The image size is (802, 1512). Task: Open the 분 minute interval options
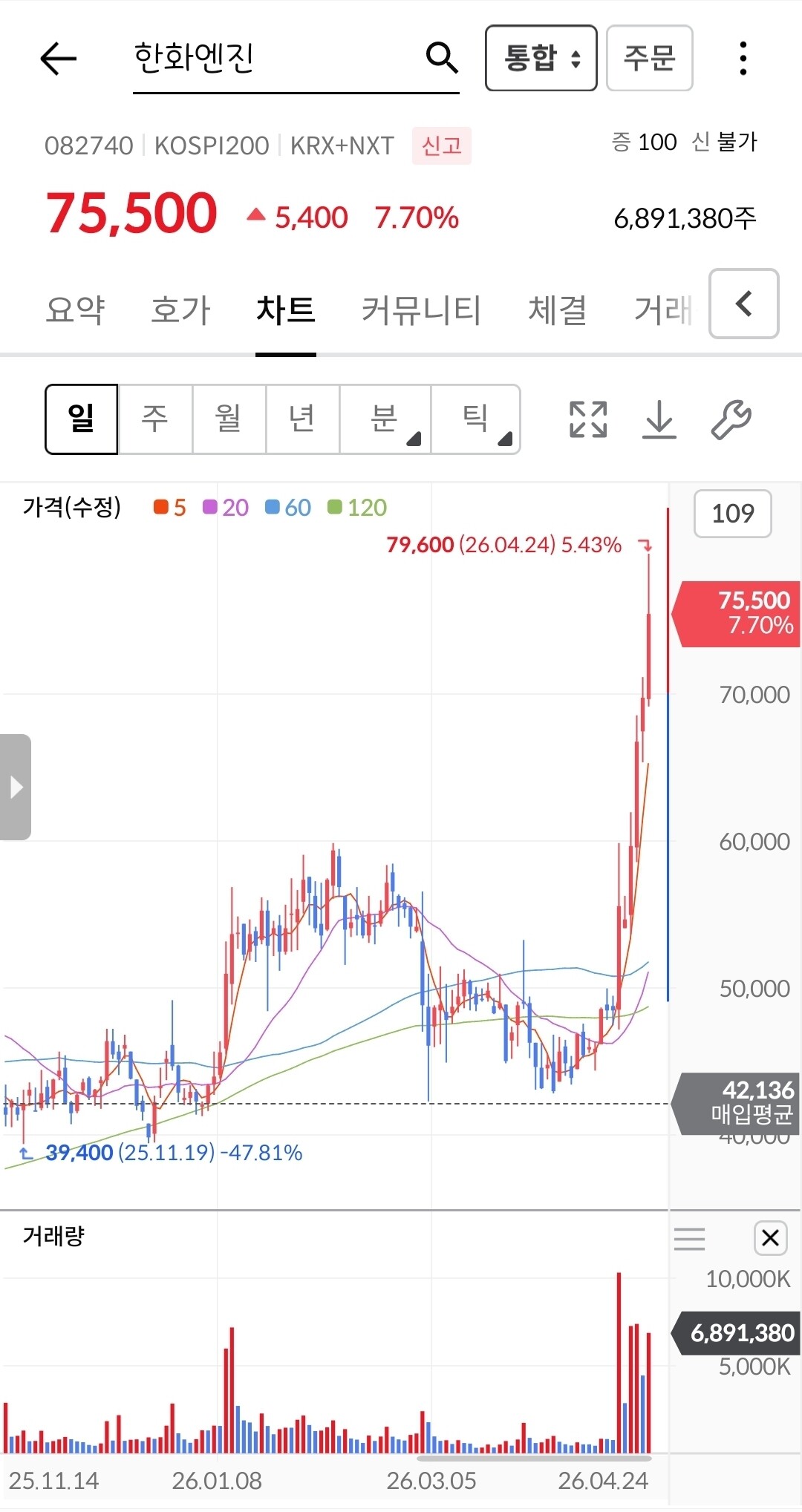click(385, 419)
